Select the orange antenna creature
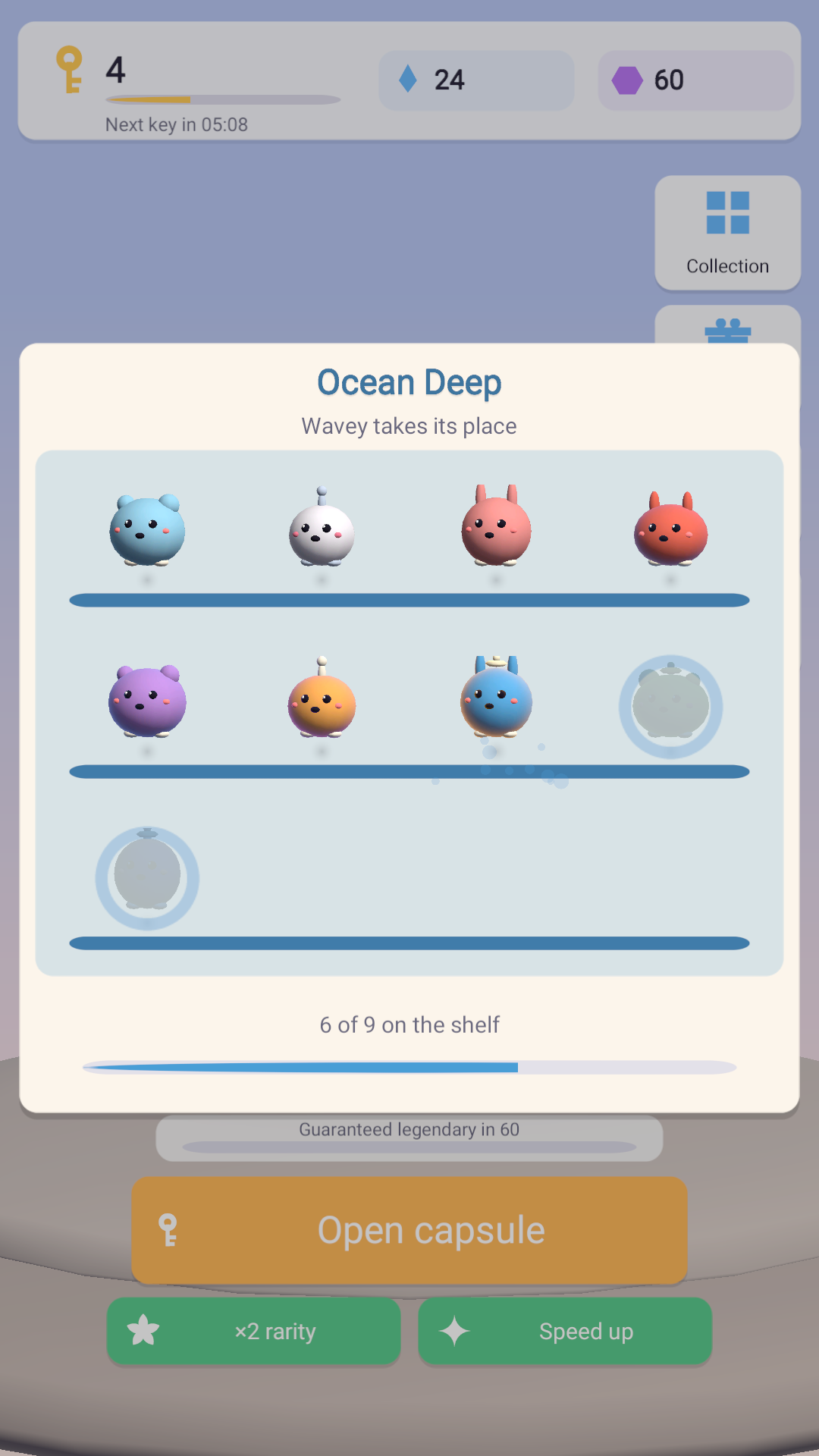 click(322, 698)
